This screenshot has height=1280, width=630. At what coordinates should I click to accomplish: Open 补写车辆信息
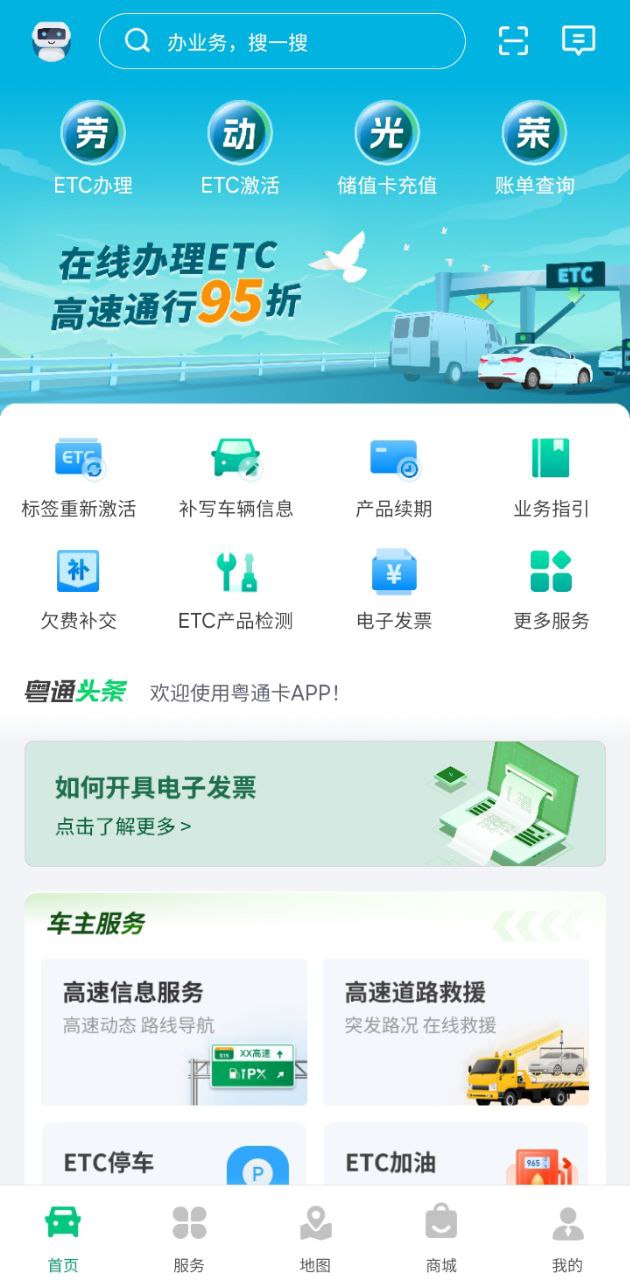[236, 478]
